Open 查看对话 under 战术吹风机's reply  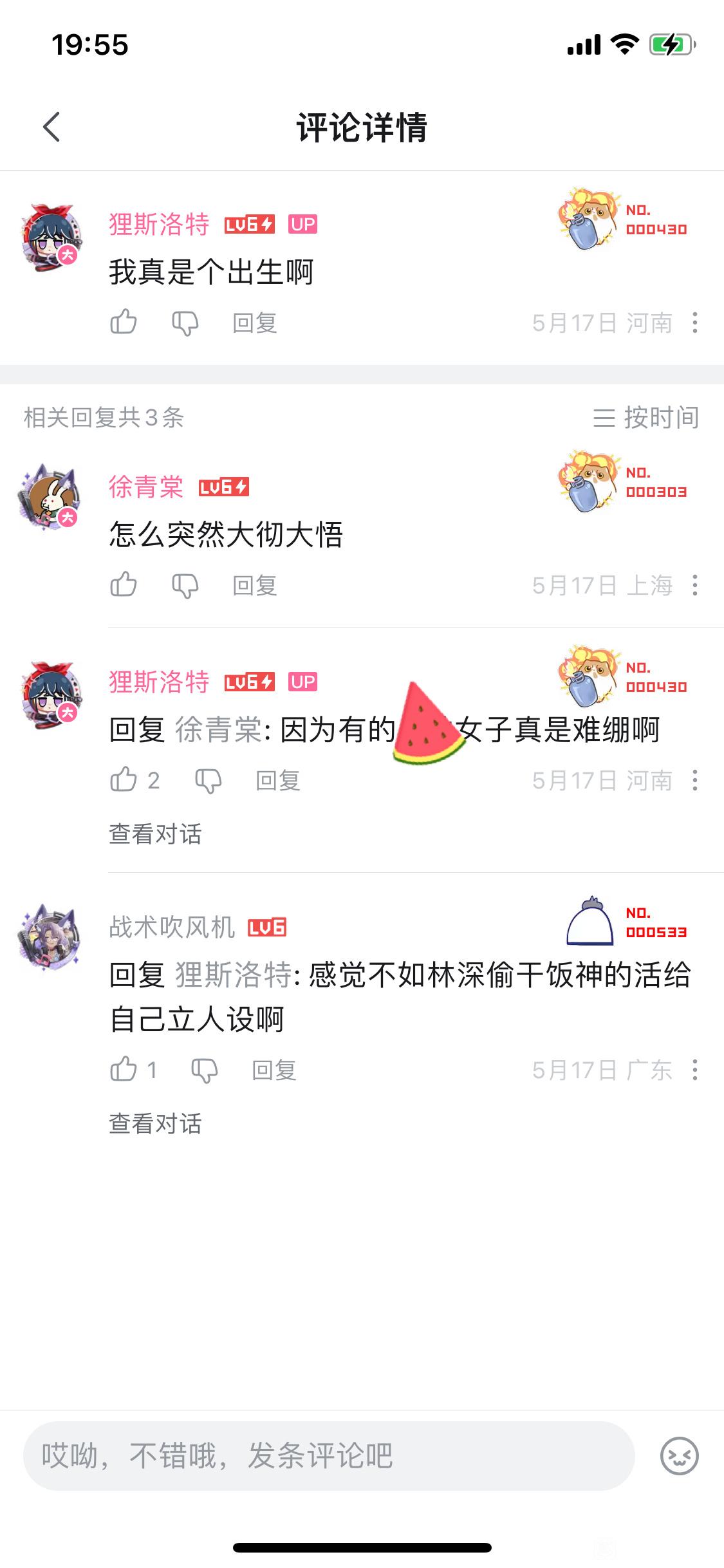pyautogui.click(x=156, y=1124)
